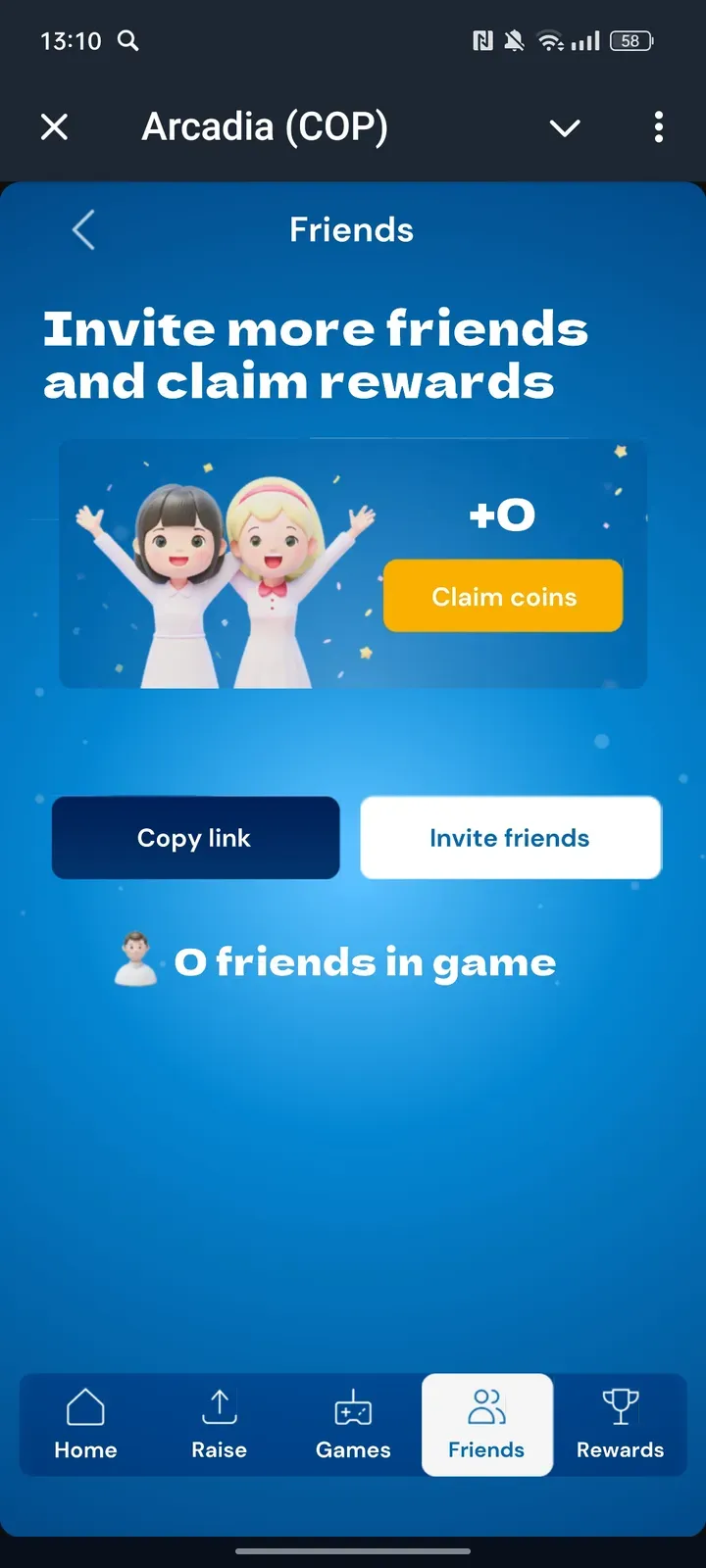Open the Raise tab
This screenshot has width=706, height=1568.
tap(219, 1424)
